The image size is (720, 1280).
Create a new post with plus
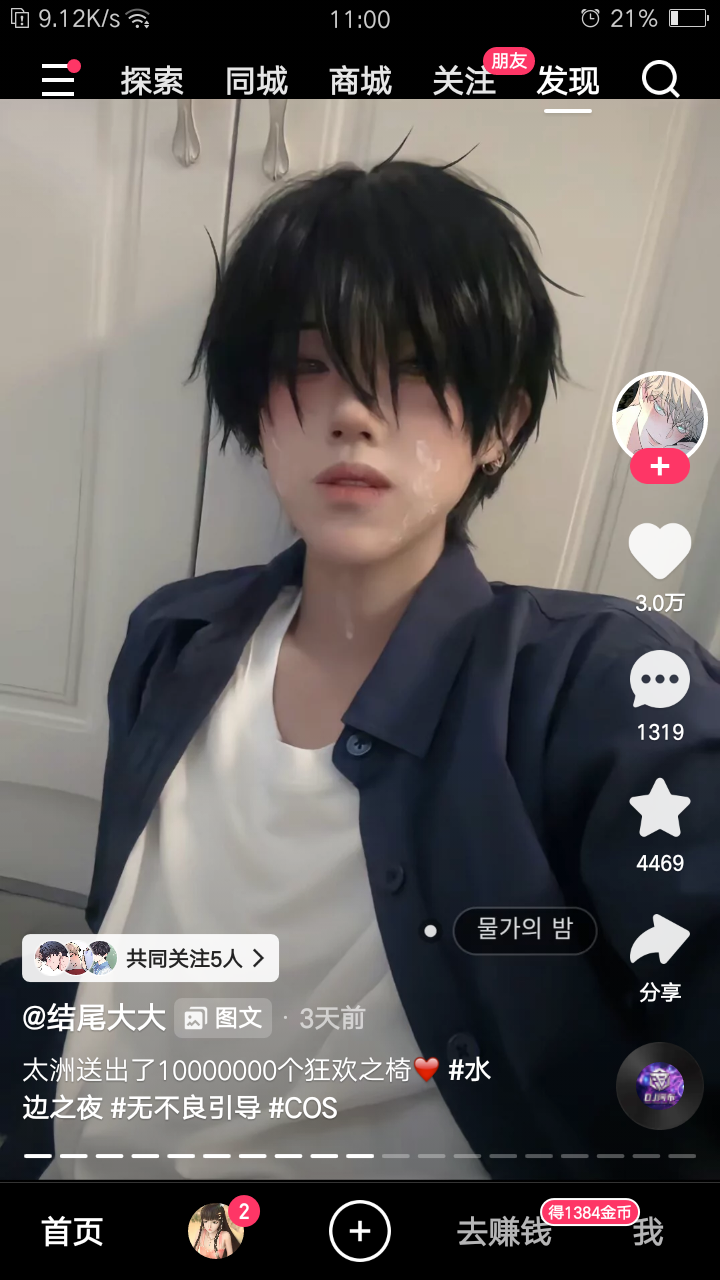click(x=360, y=1231)
